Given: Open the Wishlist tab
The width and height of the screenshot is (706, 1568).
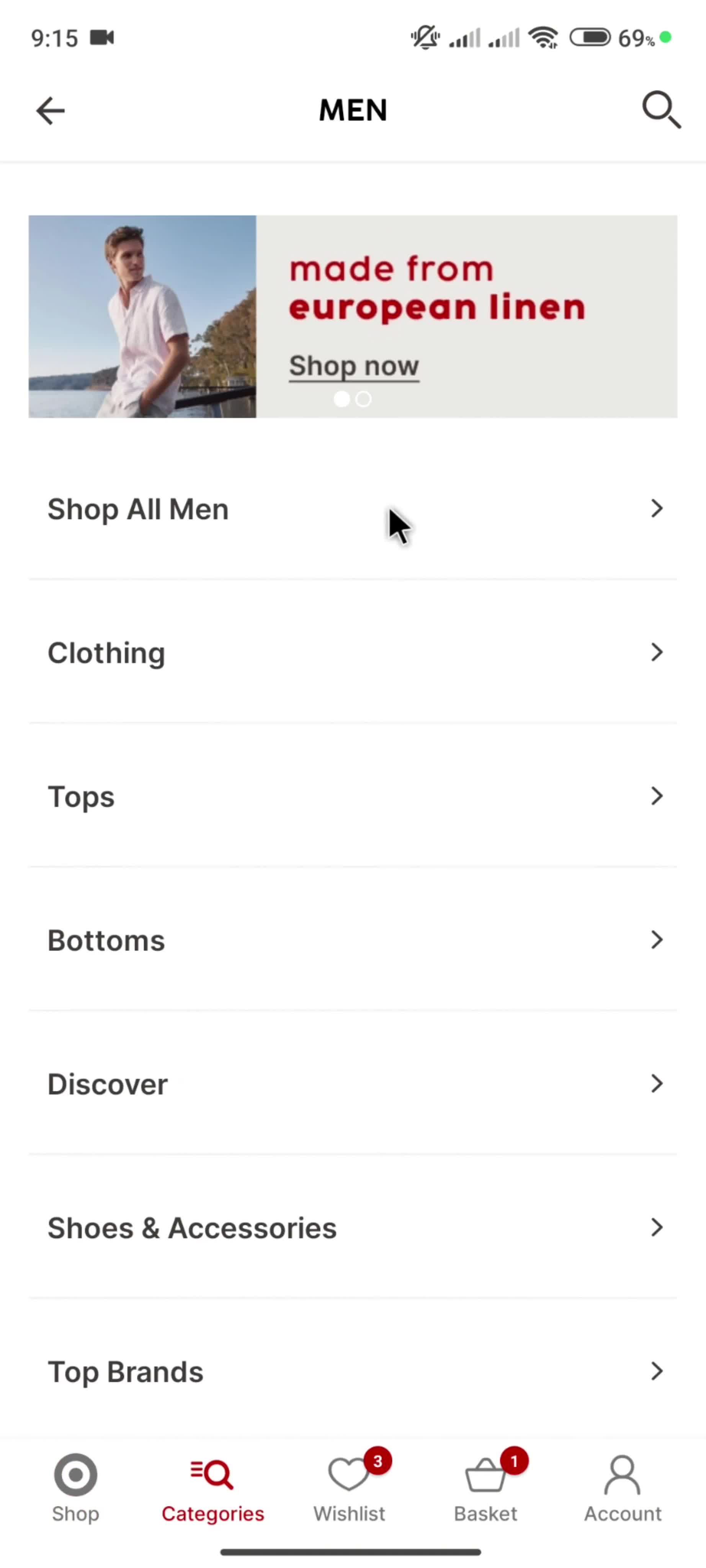Looking at the screenshot, I should [x=349, y=1488].
